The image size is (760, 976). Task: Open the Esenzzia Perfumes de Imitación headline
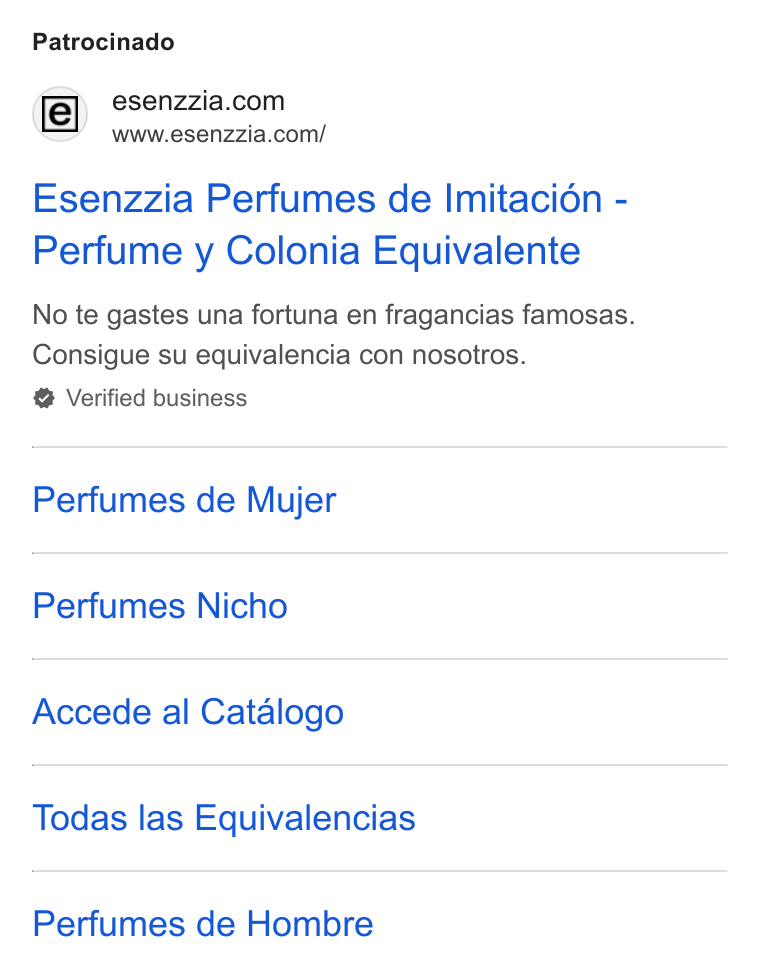point(330,225)
